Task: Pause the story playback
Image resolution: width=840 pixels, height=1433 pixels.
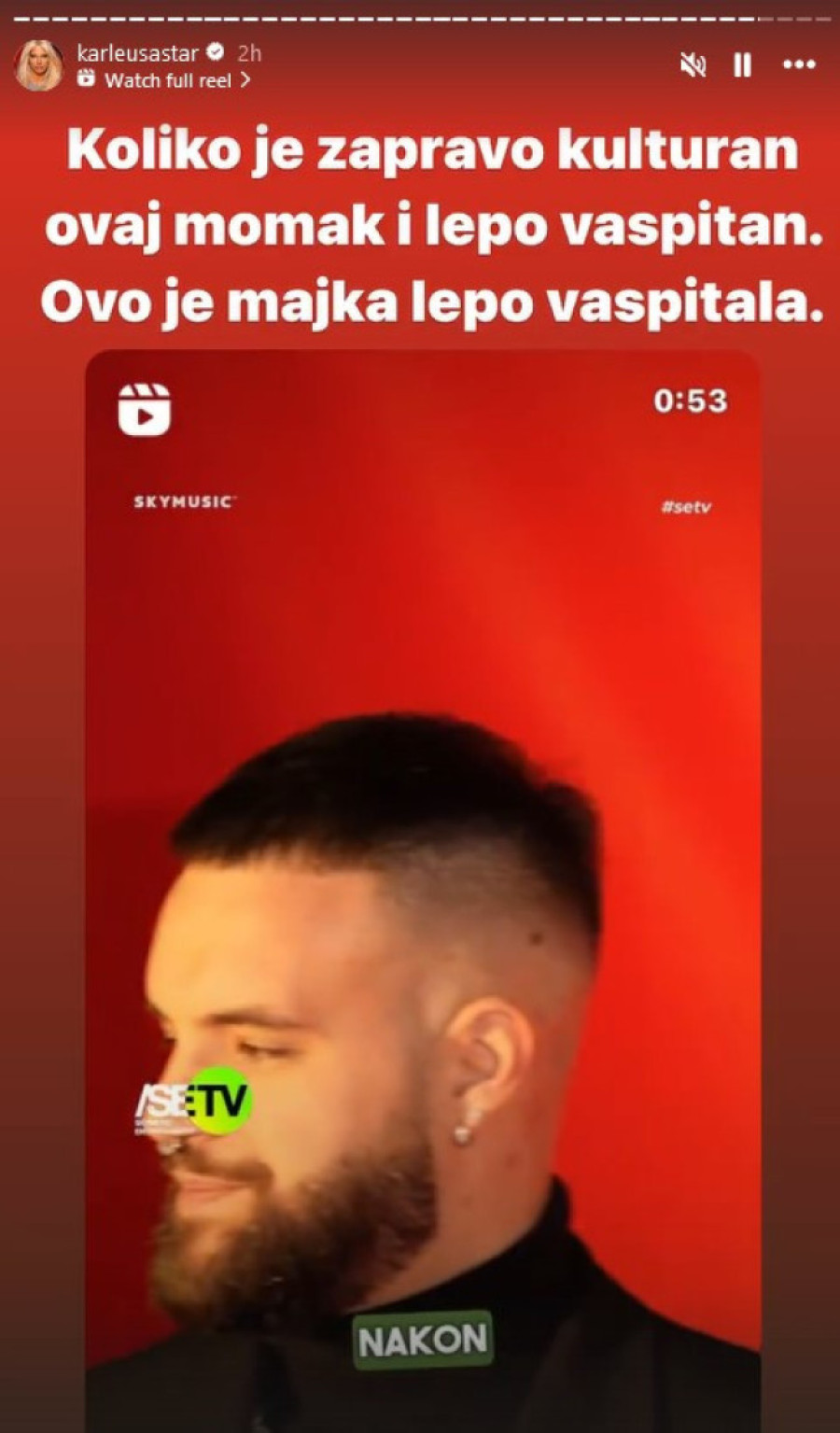Action: (x=743, y=65)
